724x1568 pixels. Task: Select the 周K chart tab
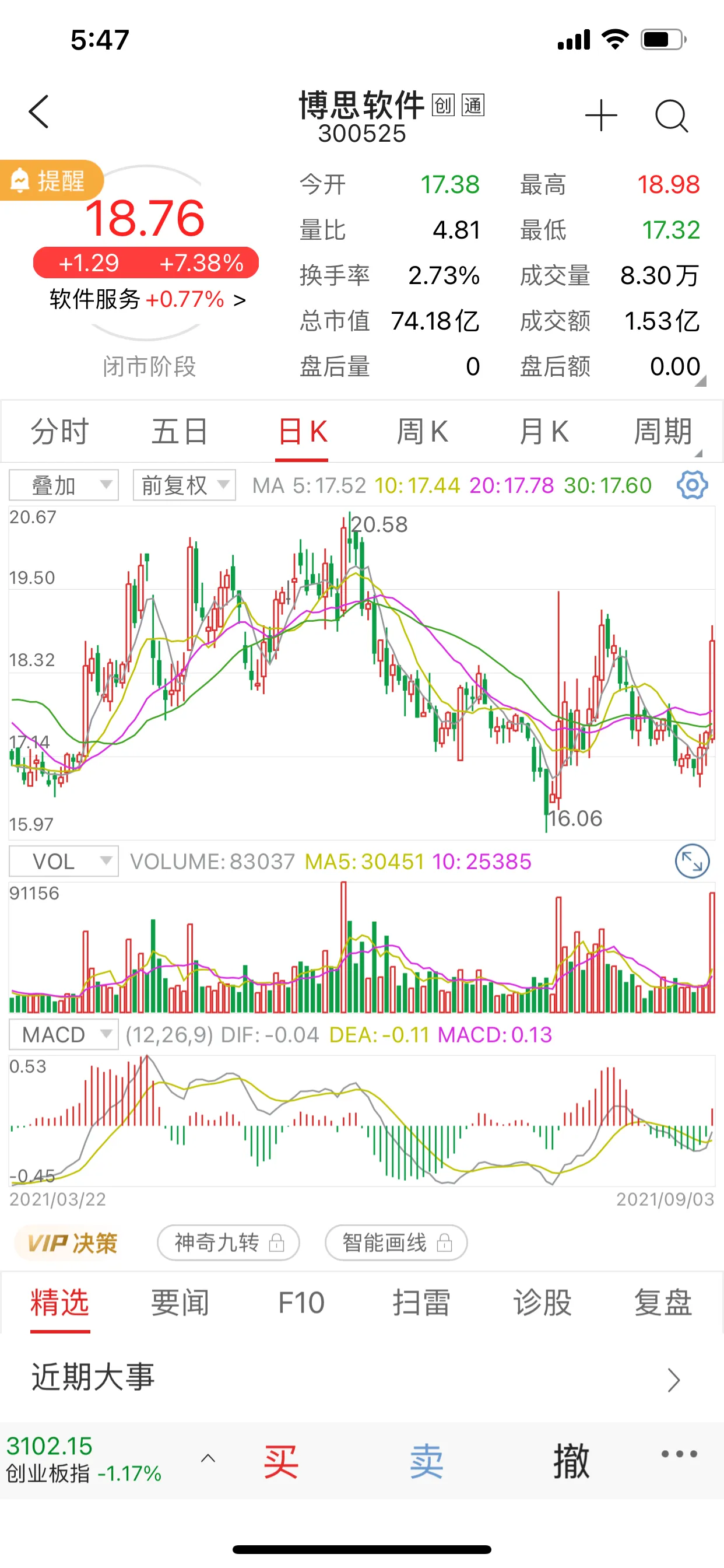tap(422, 432)
